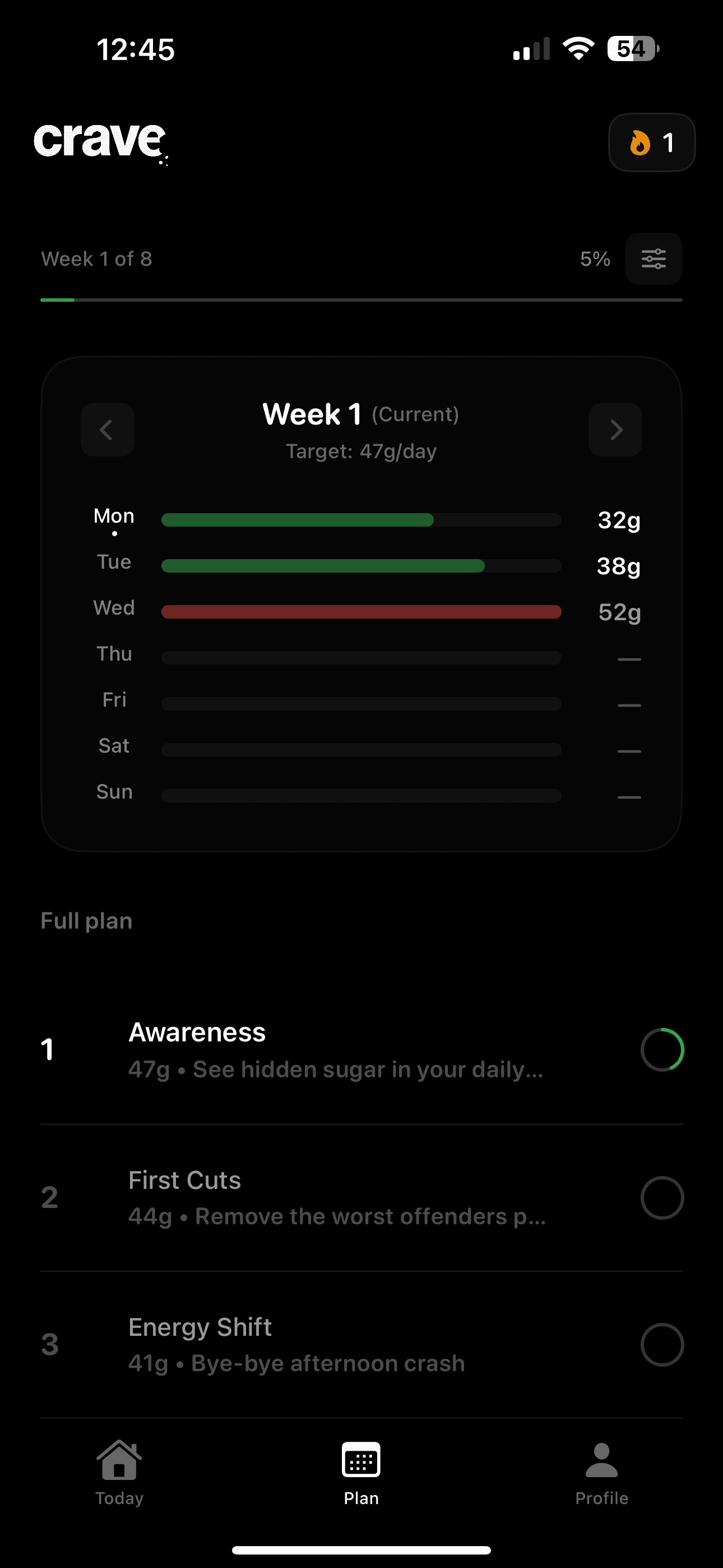This screenshot has width=723, height=1568.
Task: Go to the previous week
Action: (x=107, y=430)
